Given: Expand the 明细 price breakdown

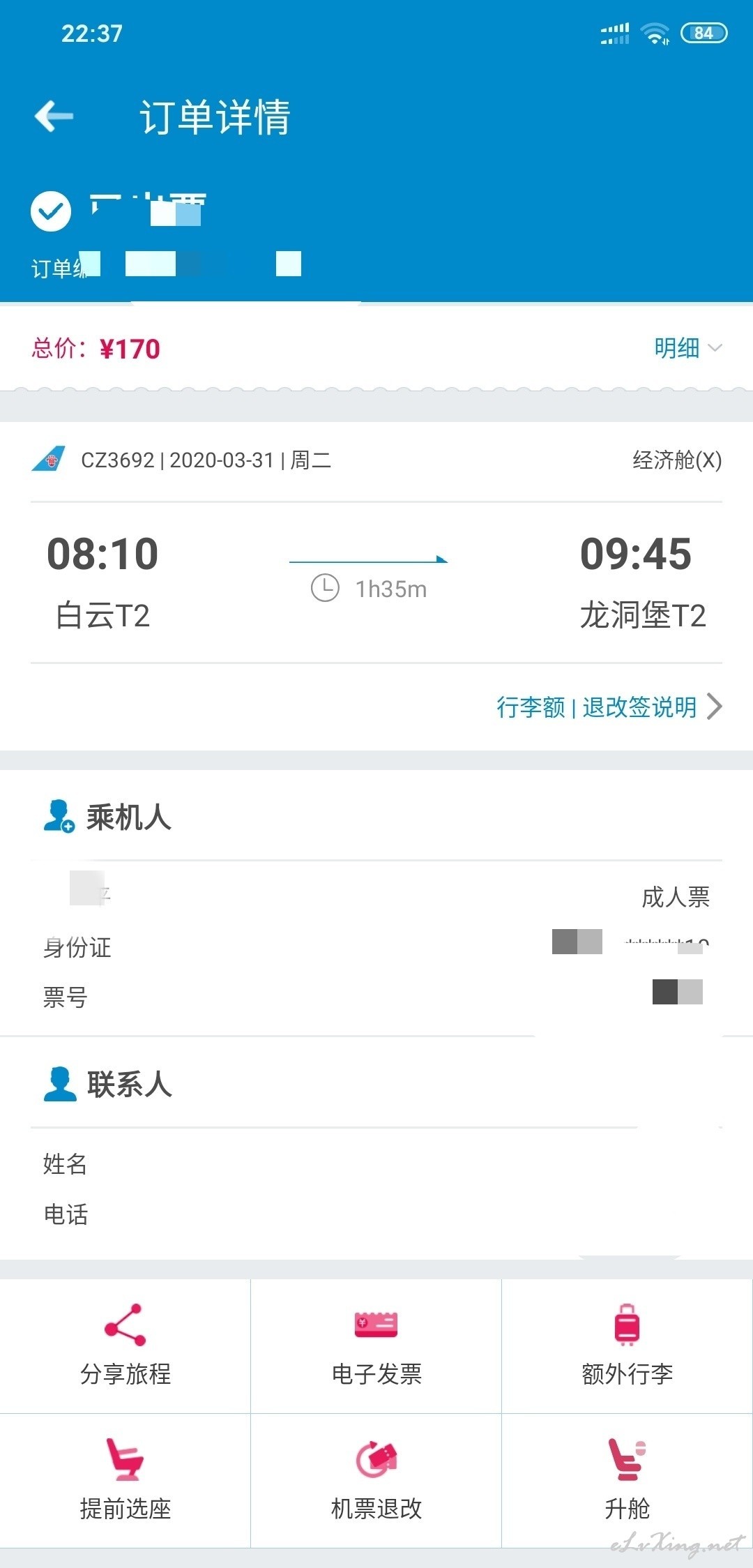Looking at the screenshot, I should pos(687,347).
